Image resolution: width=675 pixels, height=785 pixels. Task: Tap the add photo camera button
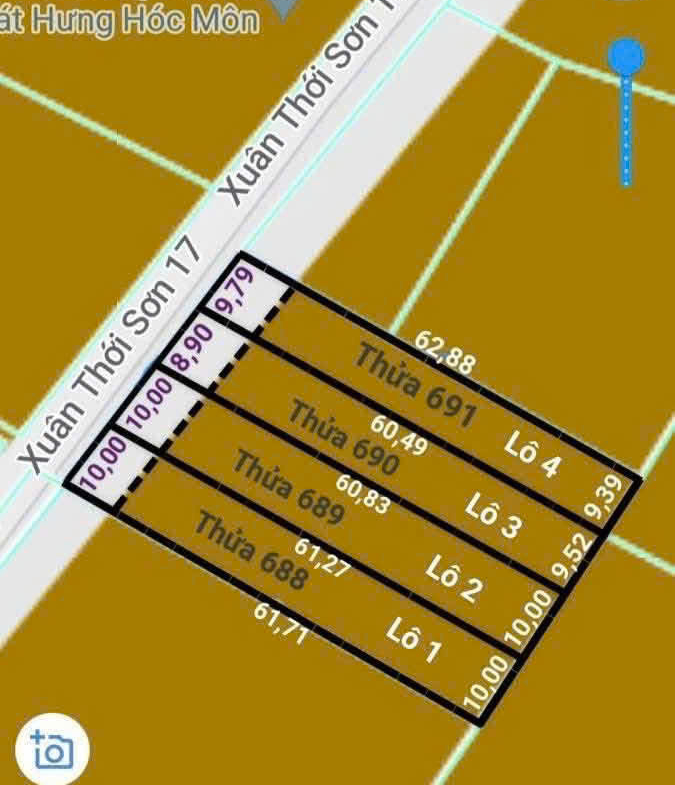[52, 749]
